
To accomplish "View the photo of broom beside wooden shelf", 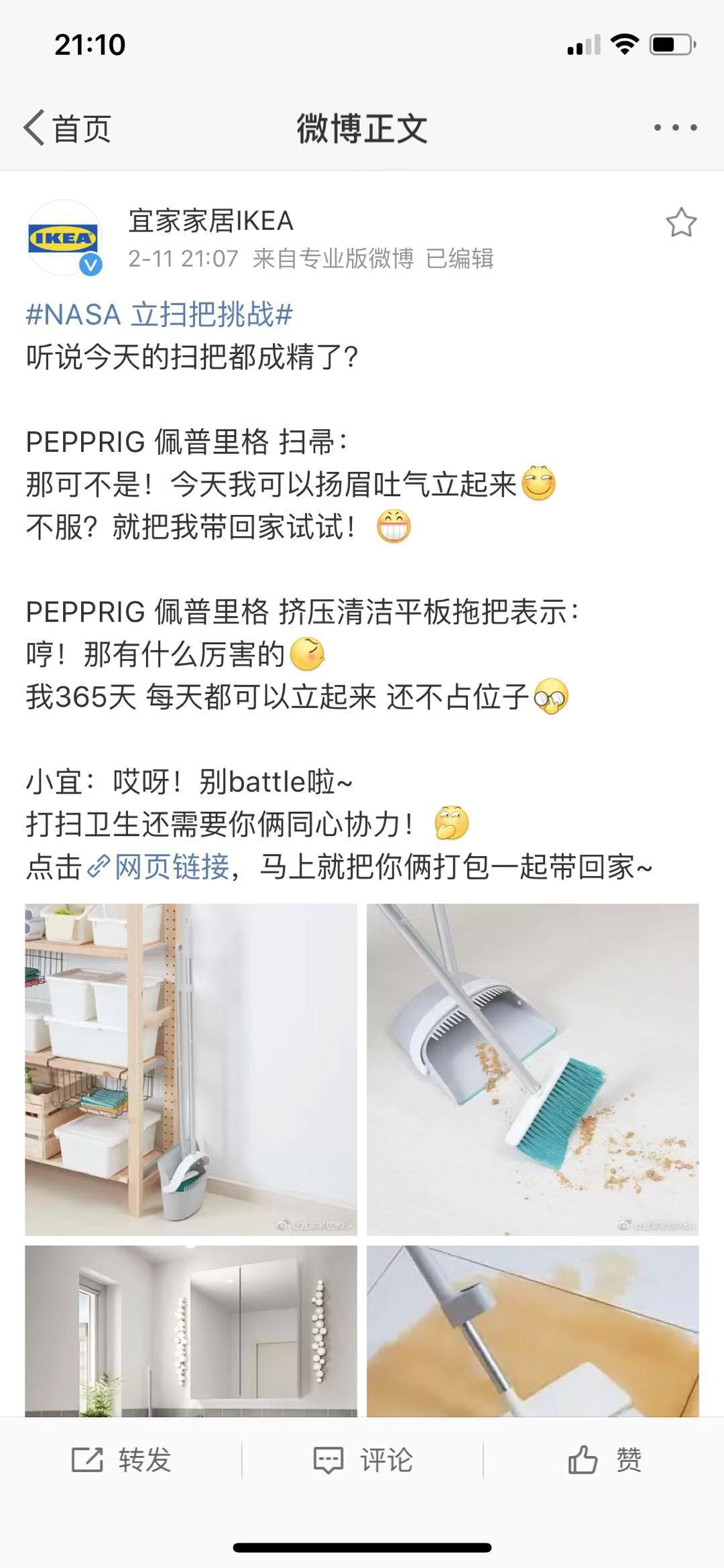I will click(x=191, y=1069).
